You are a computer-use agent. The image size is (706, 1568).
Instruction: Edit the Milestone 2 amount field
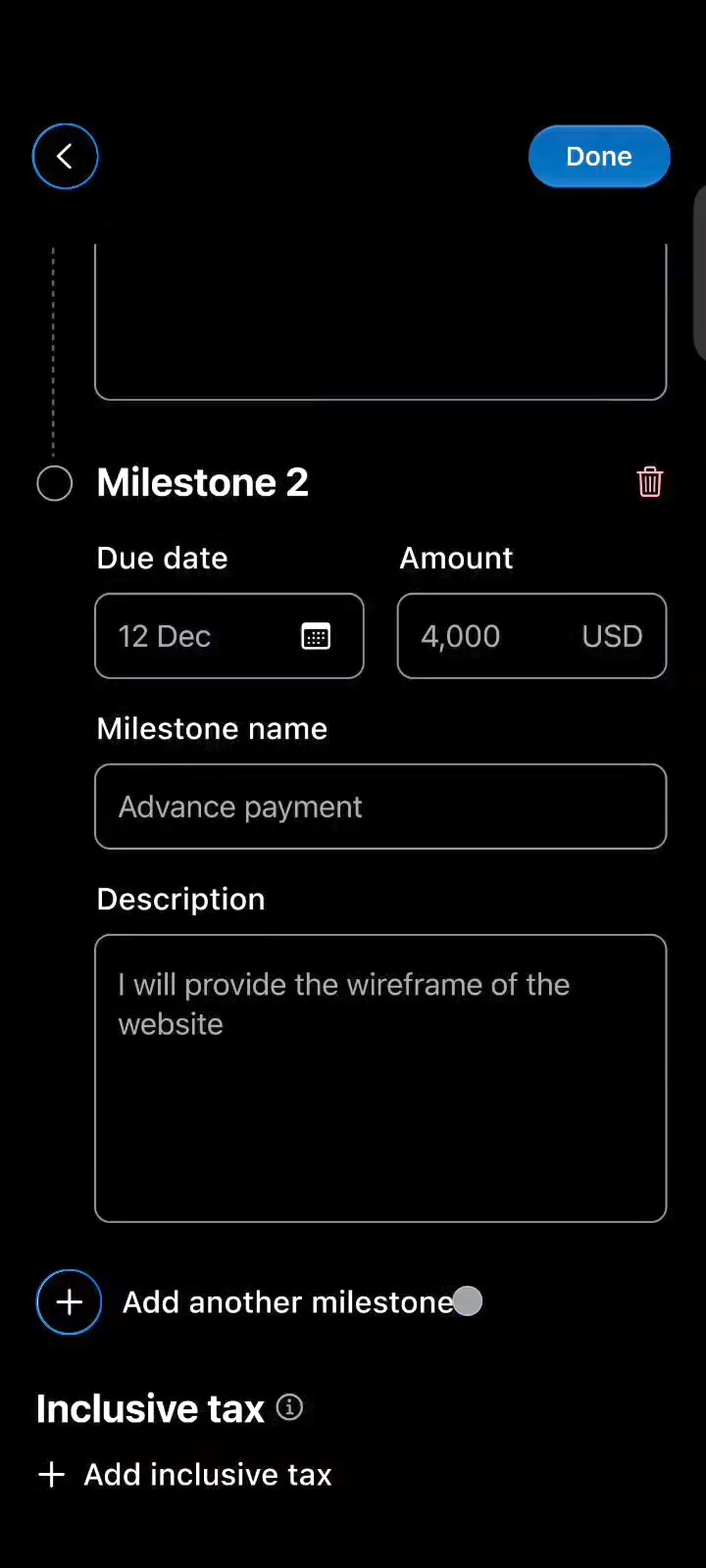[x=531, y=636]
